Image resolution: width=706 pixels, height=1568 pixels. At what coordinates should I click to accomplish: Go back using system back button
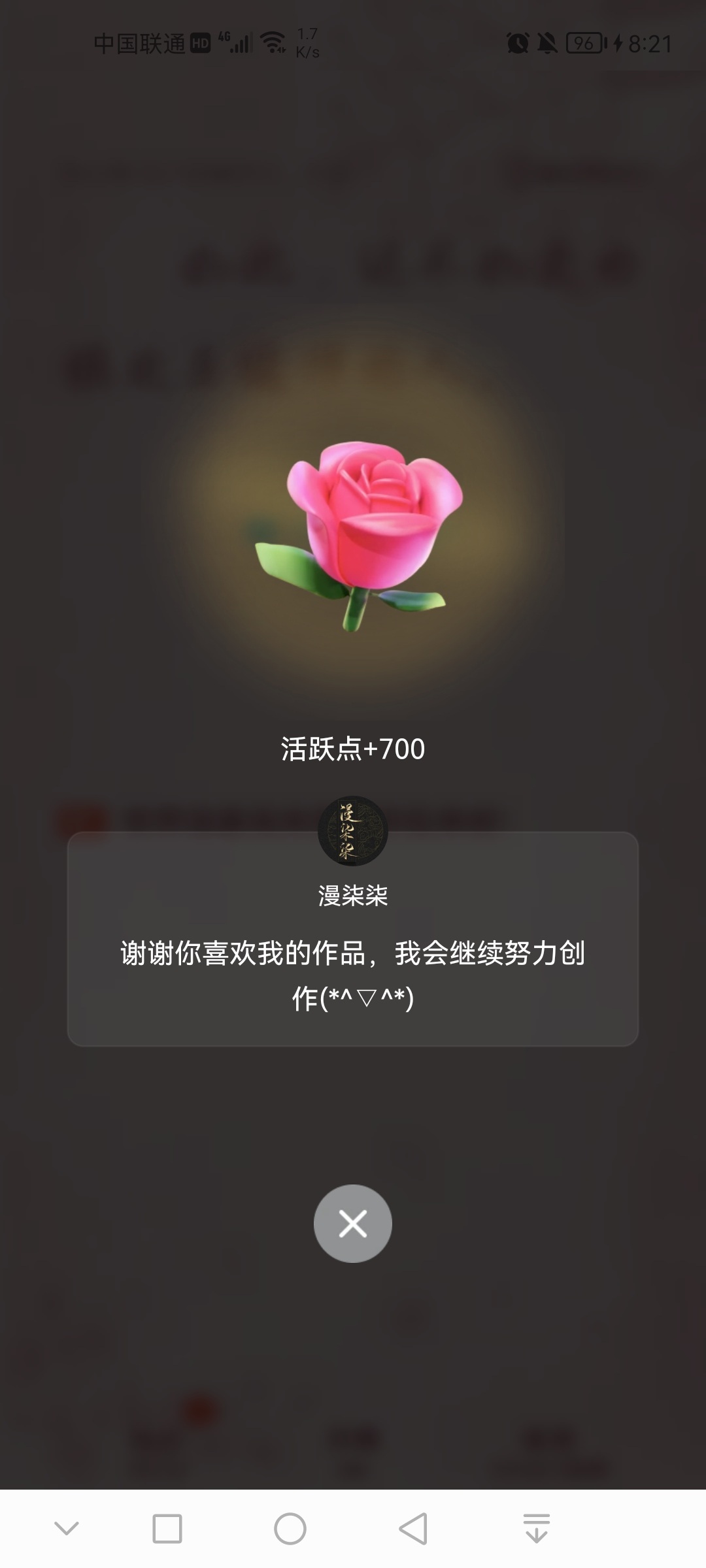point(413,1529)
